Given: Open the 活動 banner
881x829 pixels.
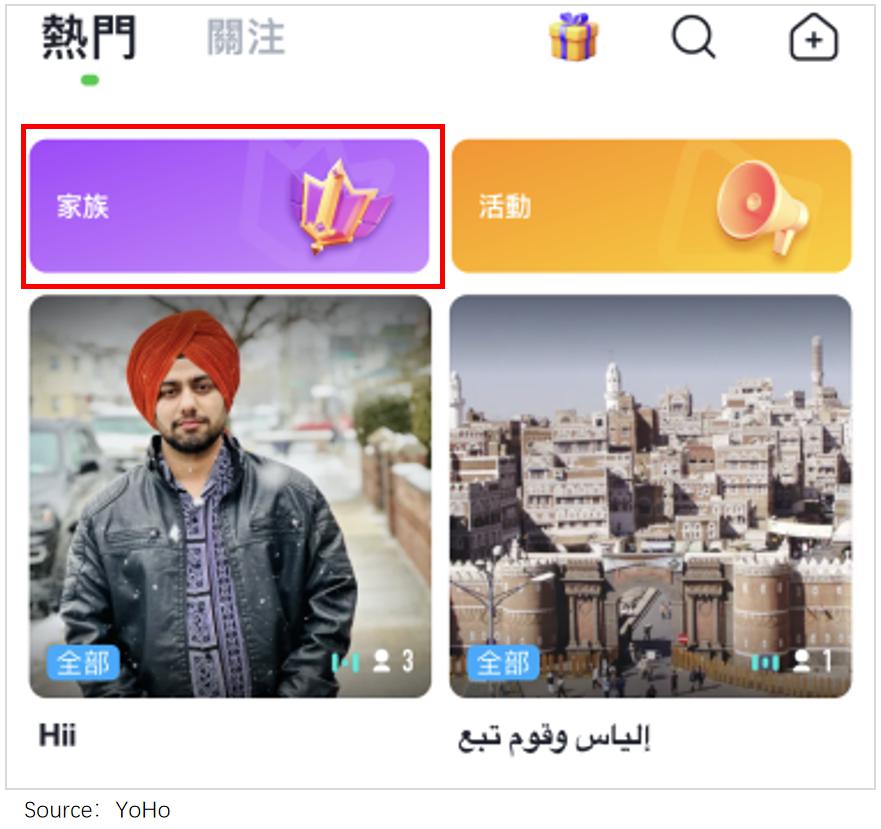Looking at the screenshot, I should [651, 206].
